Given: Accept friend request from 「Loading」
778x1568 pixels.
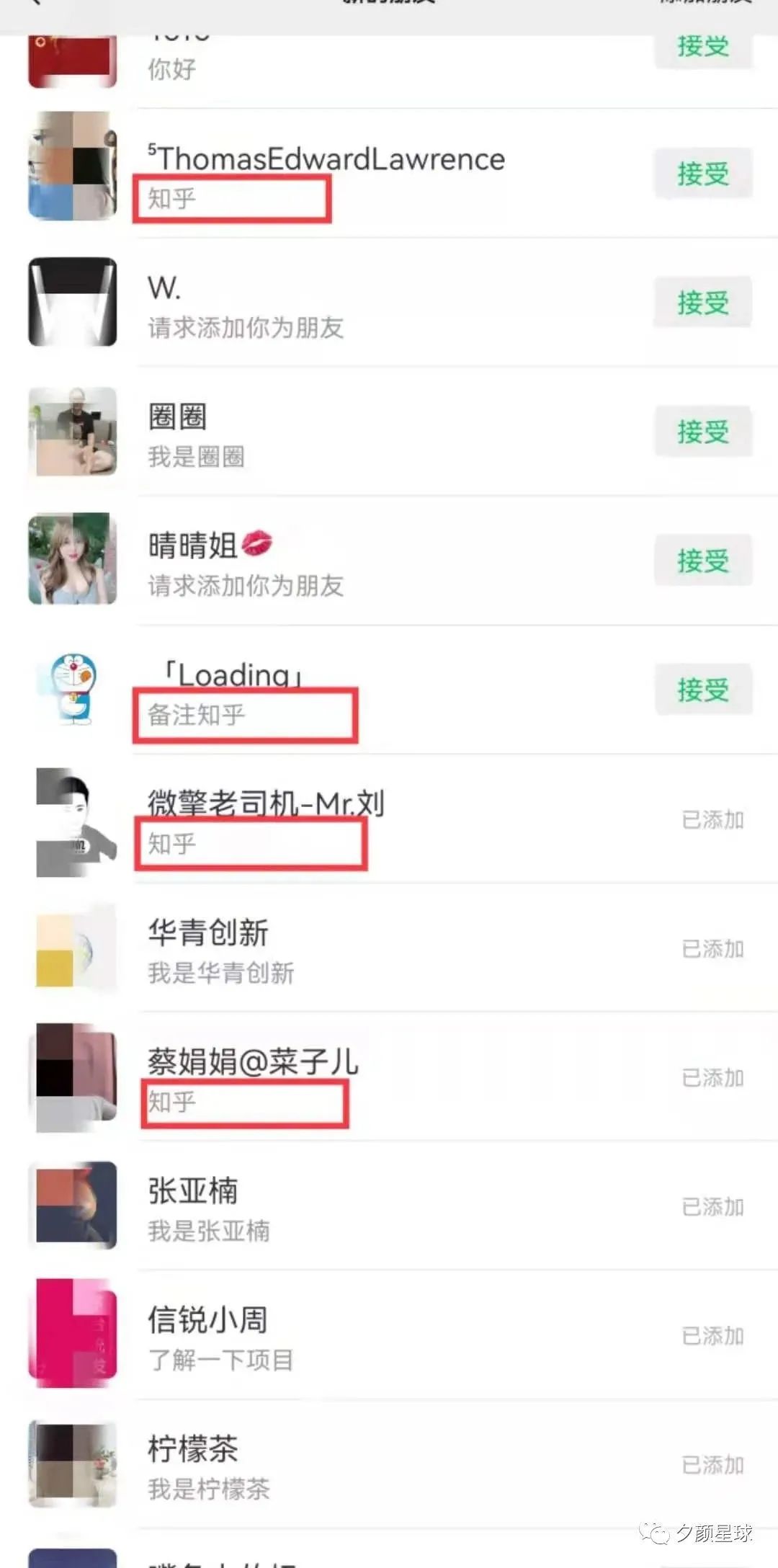Looking at the screenshot, I should click(702, 690).
